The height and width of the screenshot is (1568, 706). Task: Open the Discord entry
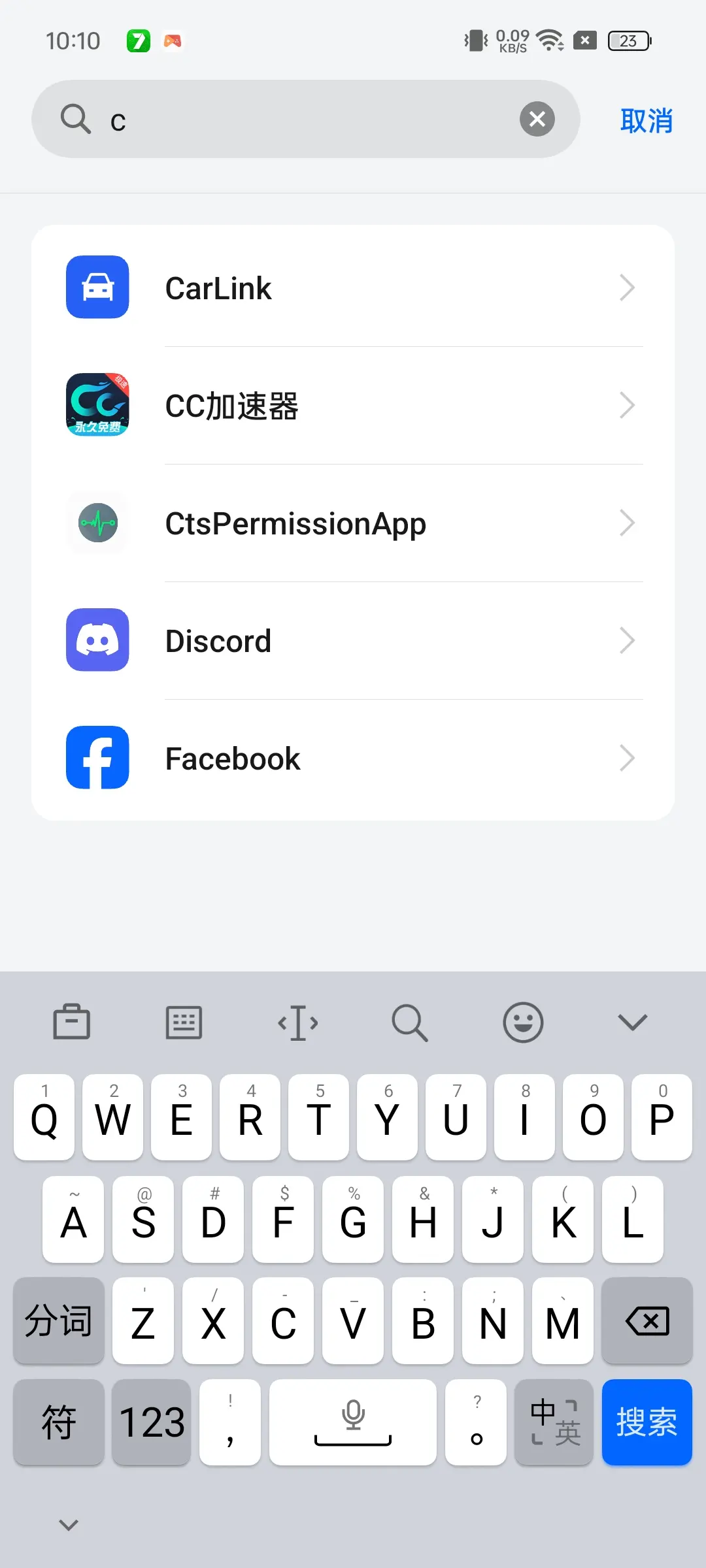coord(353,640)
